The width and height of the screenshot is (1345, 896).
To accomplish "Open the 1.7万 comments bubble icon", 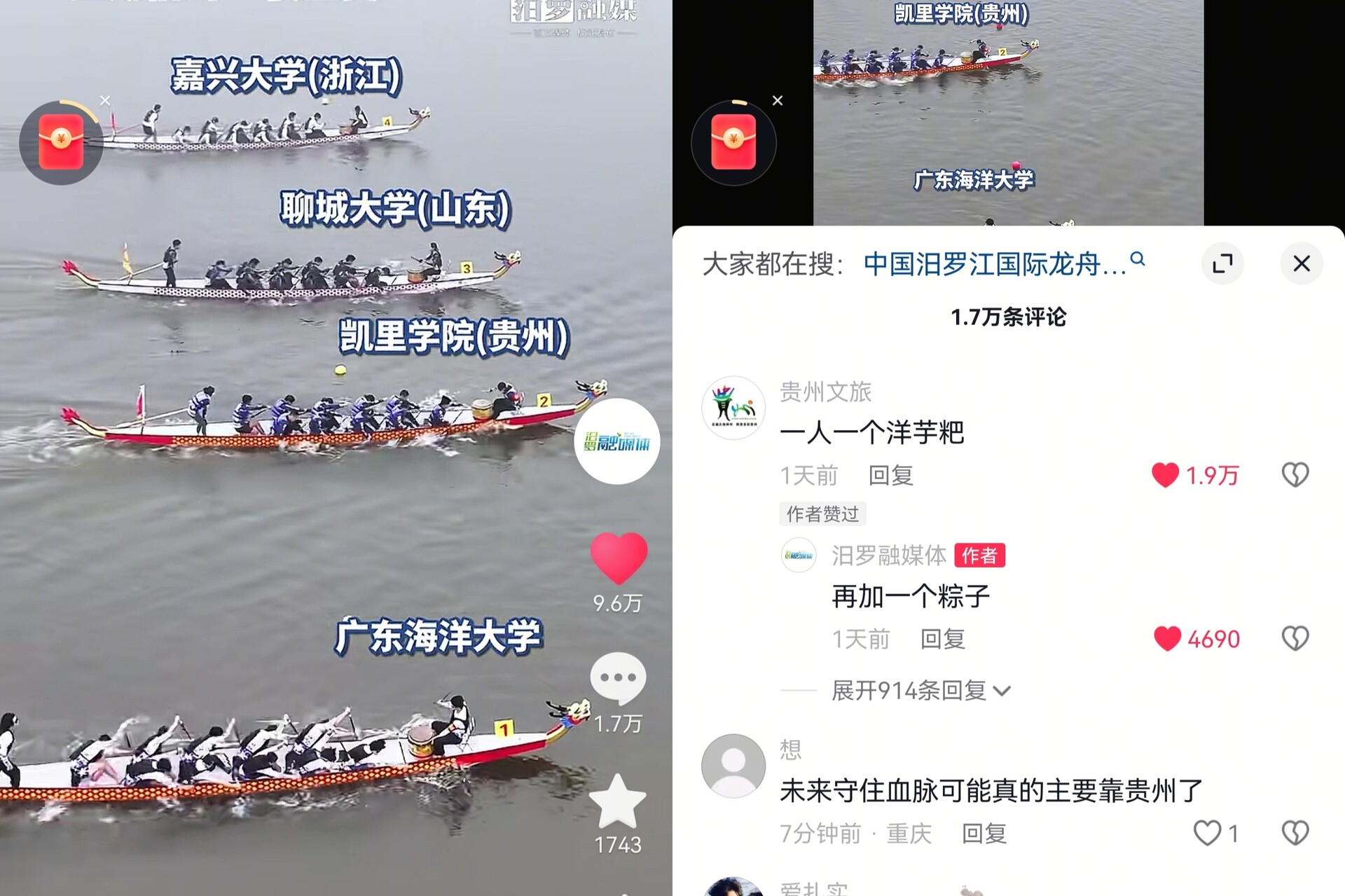I will click(618, 678).
